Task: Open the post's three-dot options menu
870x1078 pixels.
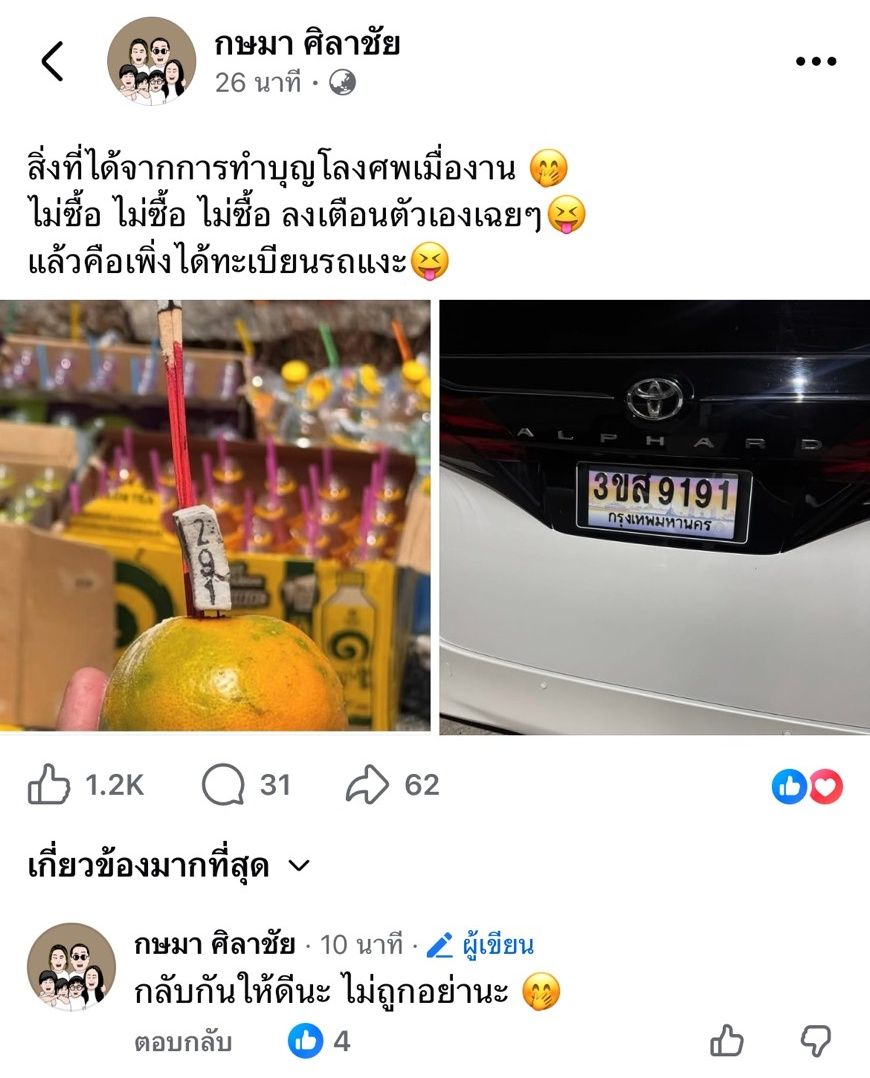Action: (x=815, y=62)
